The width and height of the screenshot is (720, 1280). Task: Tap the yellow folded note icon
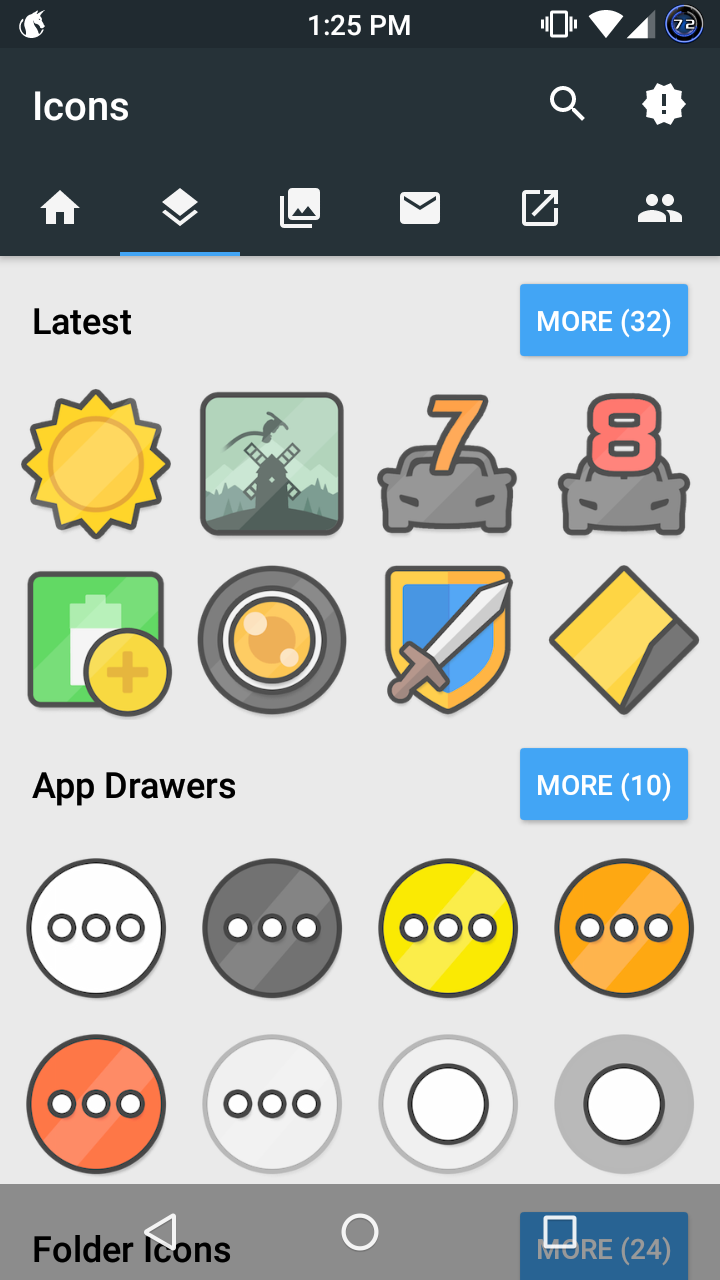click(x=623, y=639)
